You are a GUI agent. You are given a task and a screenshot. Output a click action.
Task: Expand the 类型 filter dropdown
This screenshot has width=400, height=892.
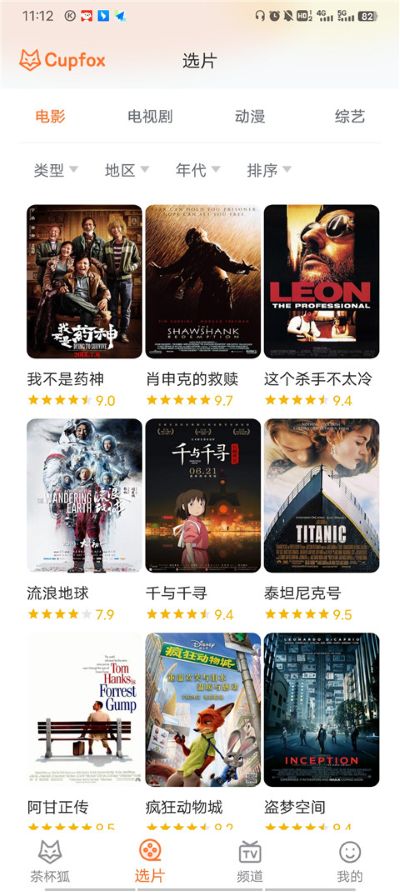pyautogui.click(x=56, y=170)
